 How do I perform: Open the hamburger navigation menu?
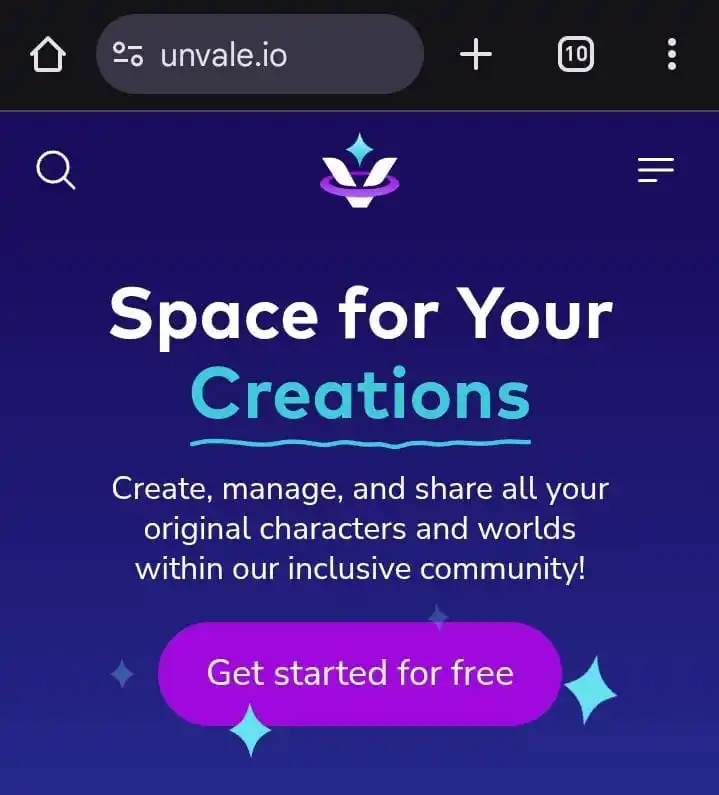(656, 171)
